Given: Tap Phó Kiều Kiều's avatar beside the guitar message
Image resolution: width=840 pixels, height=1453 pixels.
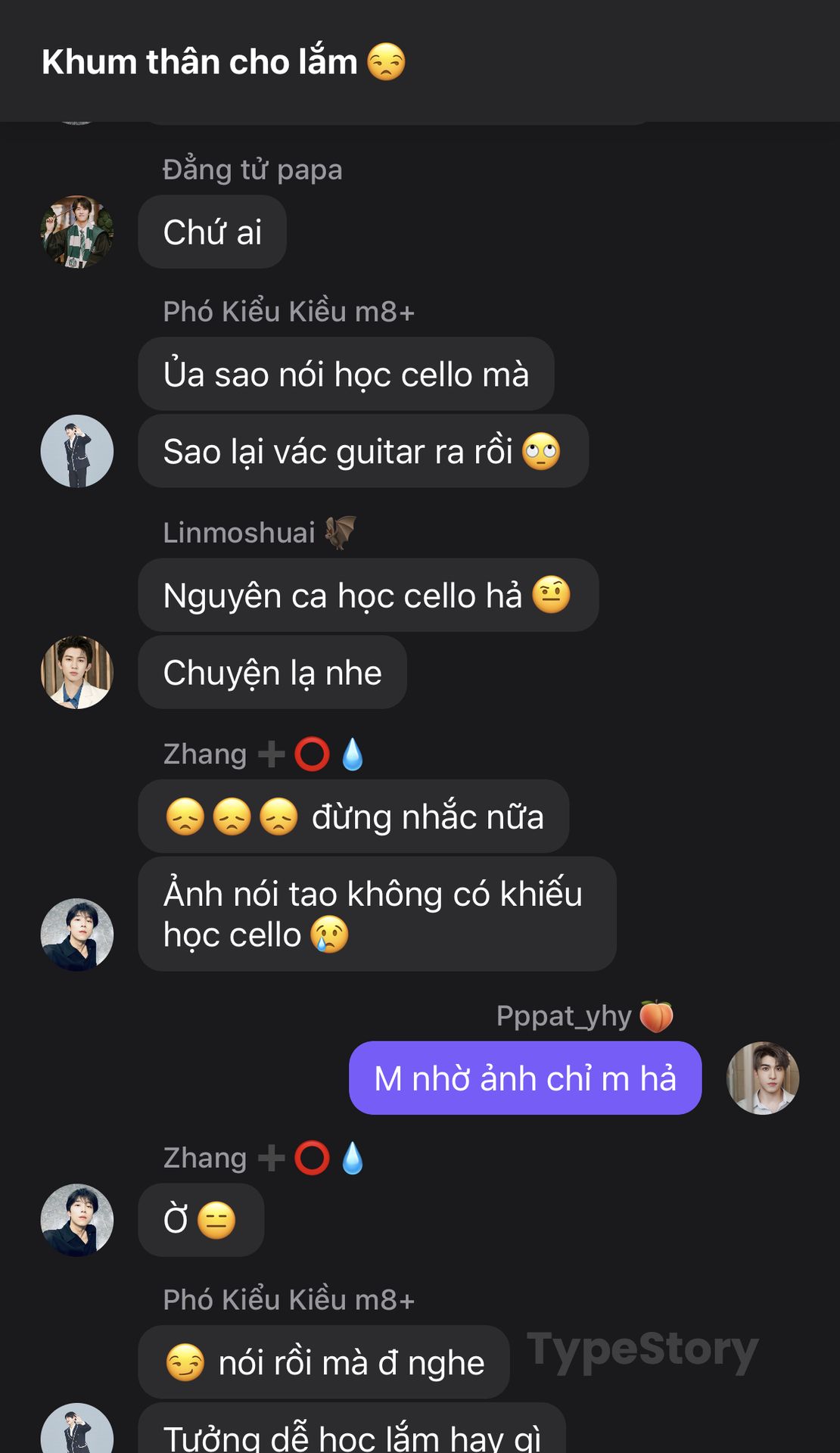Looking at the screenshot, I should (77, 451).
